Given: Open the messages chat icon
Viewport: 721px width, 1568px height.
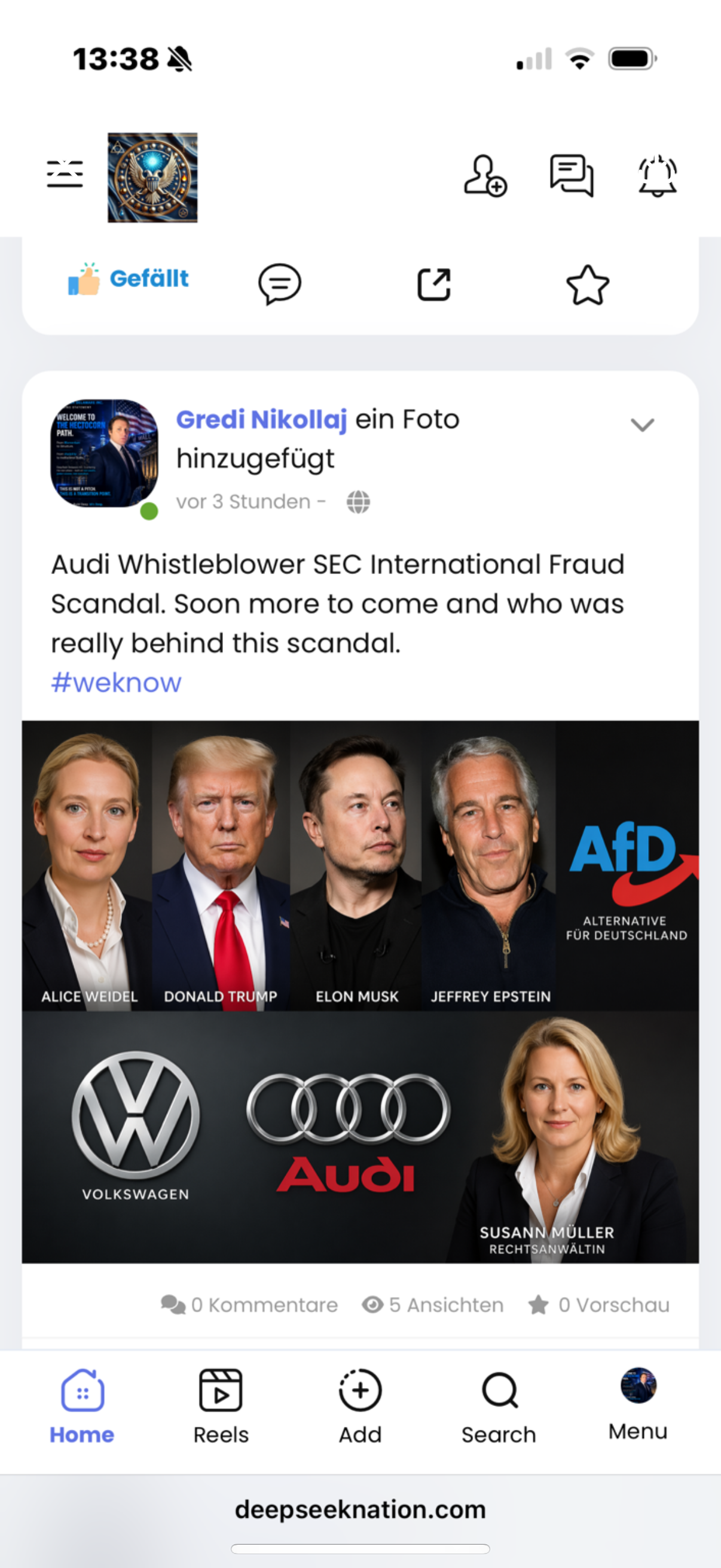Looking at the screenshot, I should [x=572, y=176].
